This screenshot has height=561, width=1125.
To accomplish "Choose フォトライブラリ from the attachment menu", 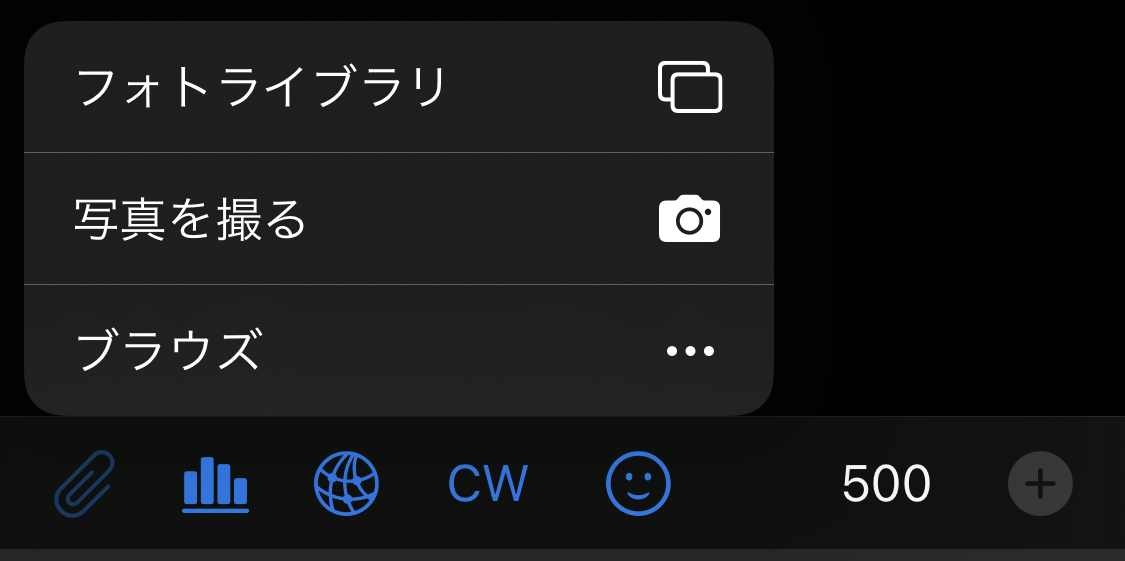I will pyautogui.click(x=398, y=87).
